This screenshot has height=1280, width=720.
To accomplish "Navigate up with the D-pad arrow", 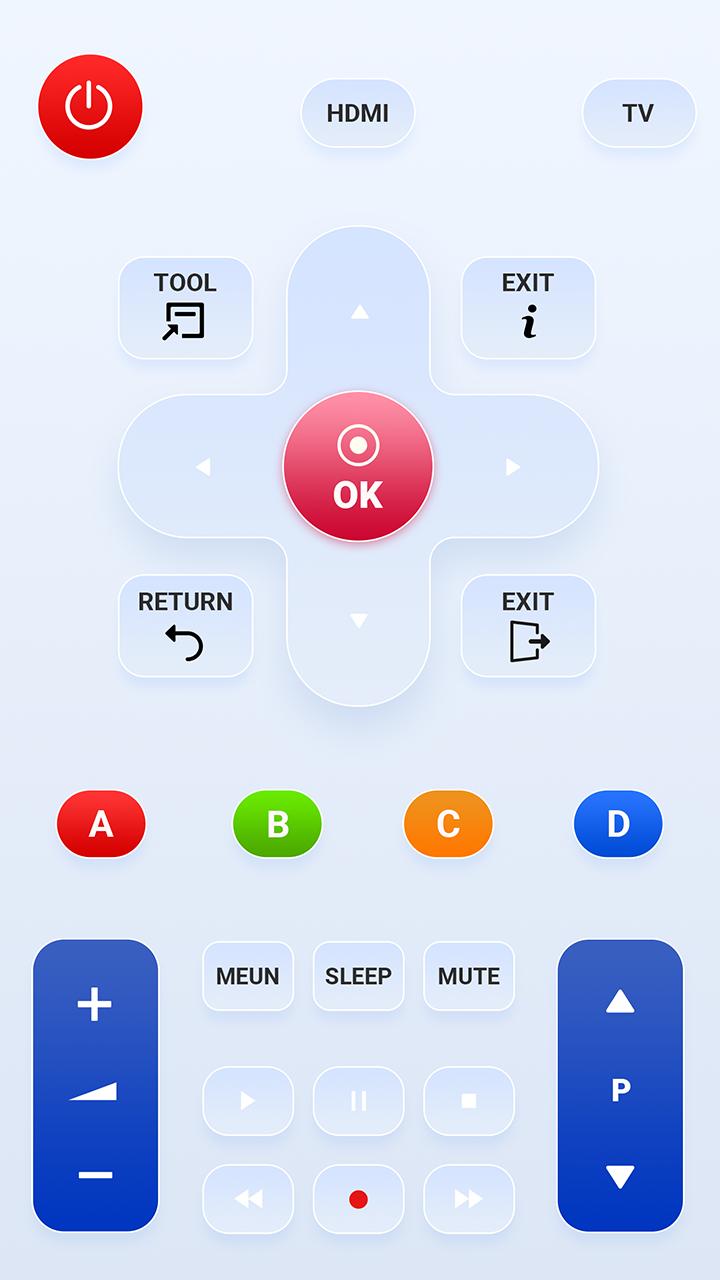I will [x=359, y=312].
